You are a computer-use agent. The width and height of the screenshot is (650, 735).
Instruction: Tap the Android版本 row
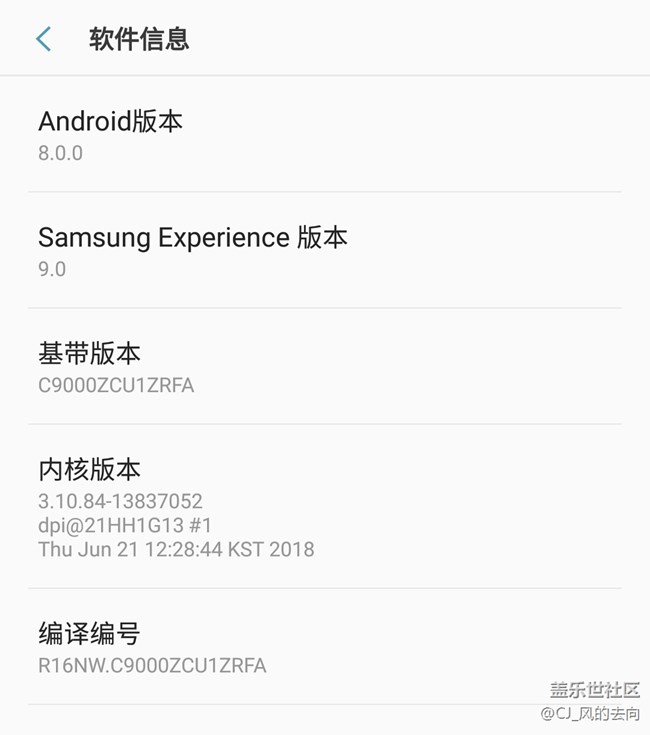325,135
